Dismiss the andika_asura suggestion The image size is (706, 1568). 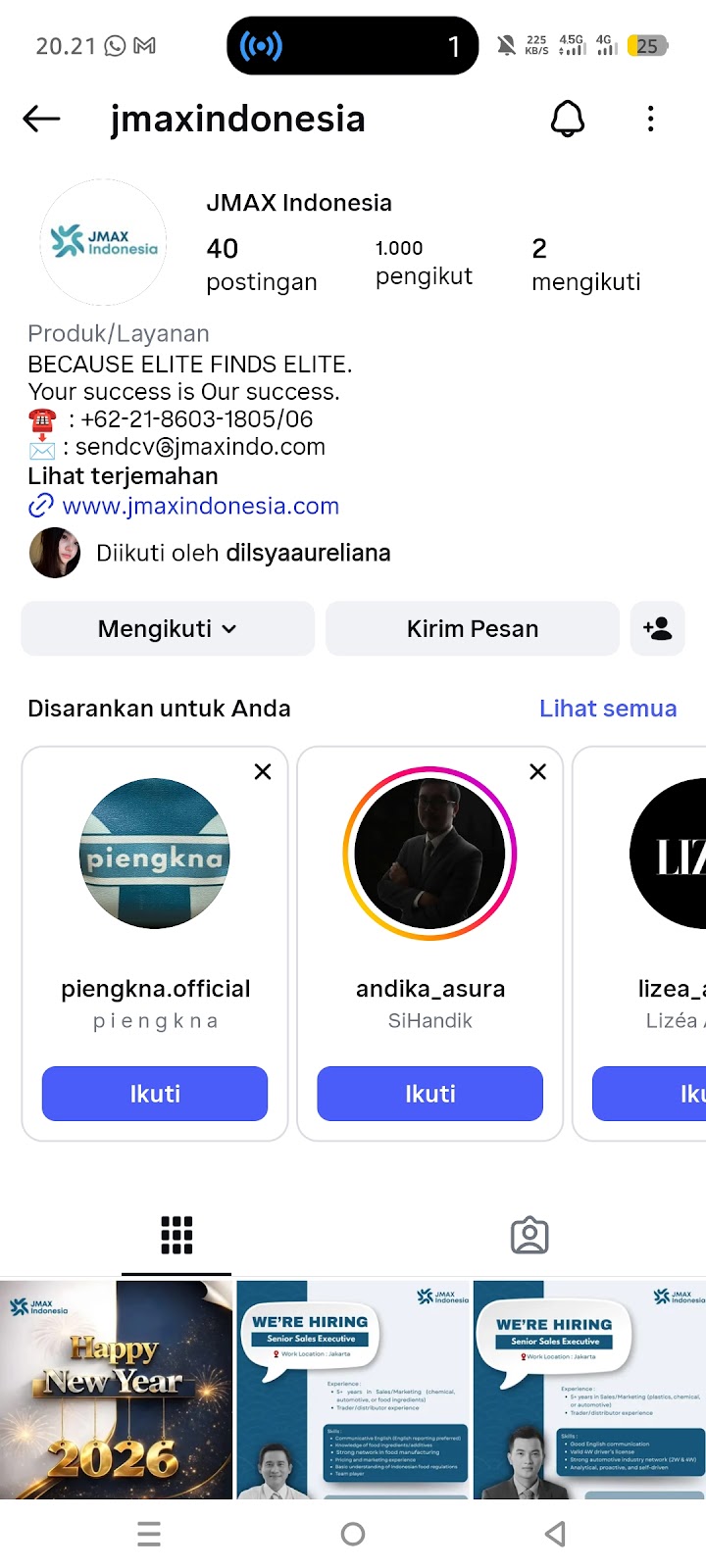(537, 771)
